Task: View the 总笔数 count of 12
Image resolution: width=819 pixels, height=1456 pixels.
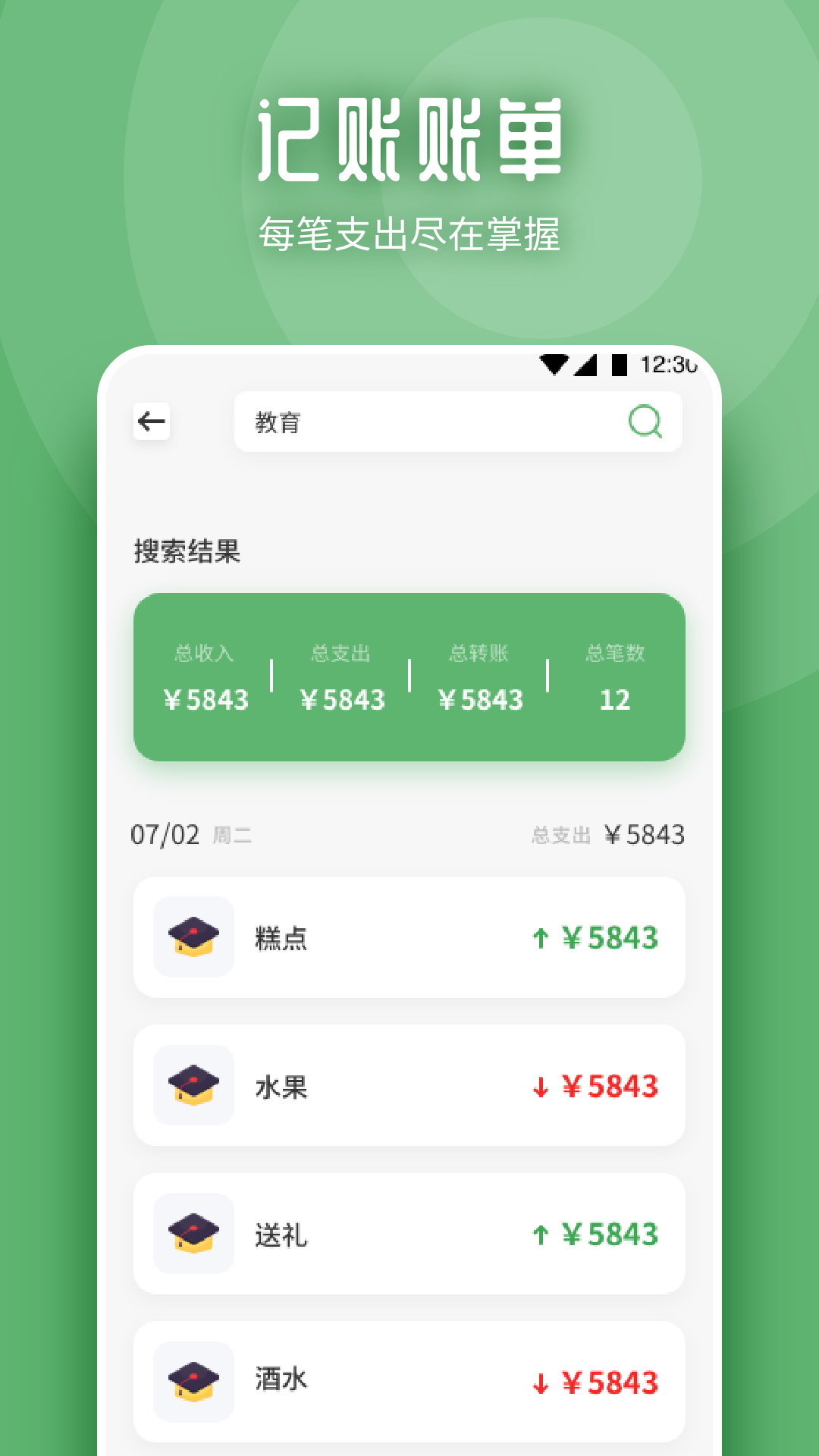Action: pos(615,701)
